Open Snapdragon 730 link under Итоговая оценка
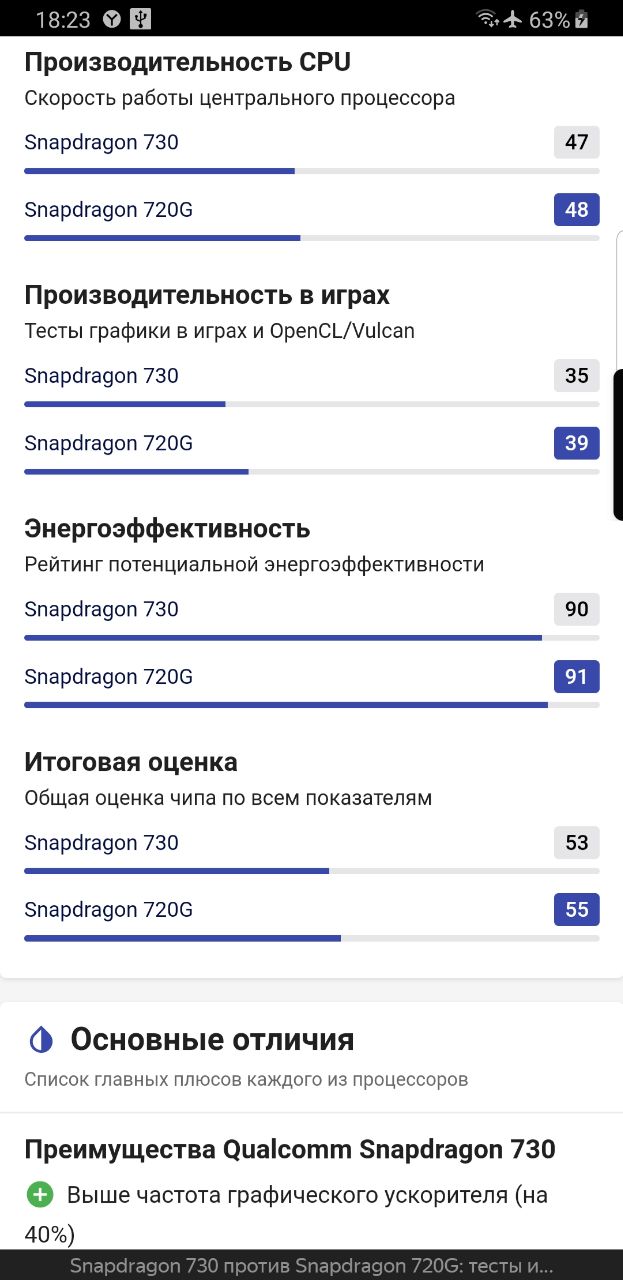 (x=101, y=843)
